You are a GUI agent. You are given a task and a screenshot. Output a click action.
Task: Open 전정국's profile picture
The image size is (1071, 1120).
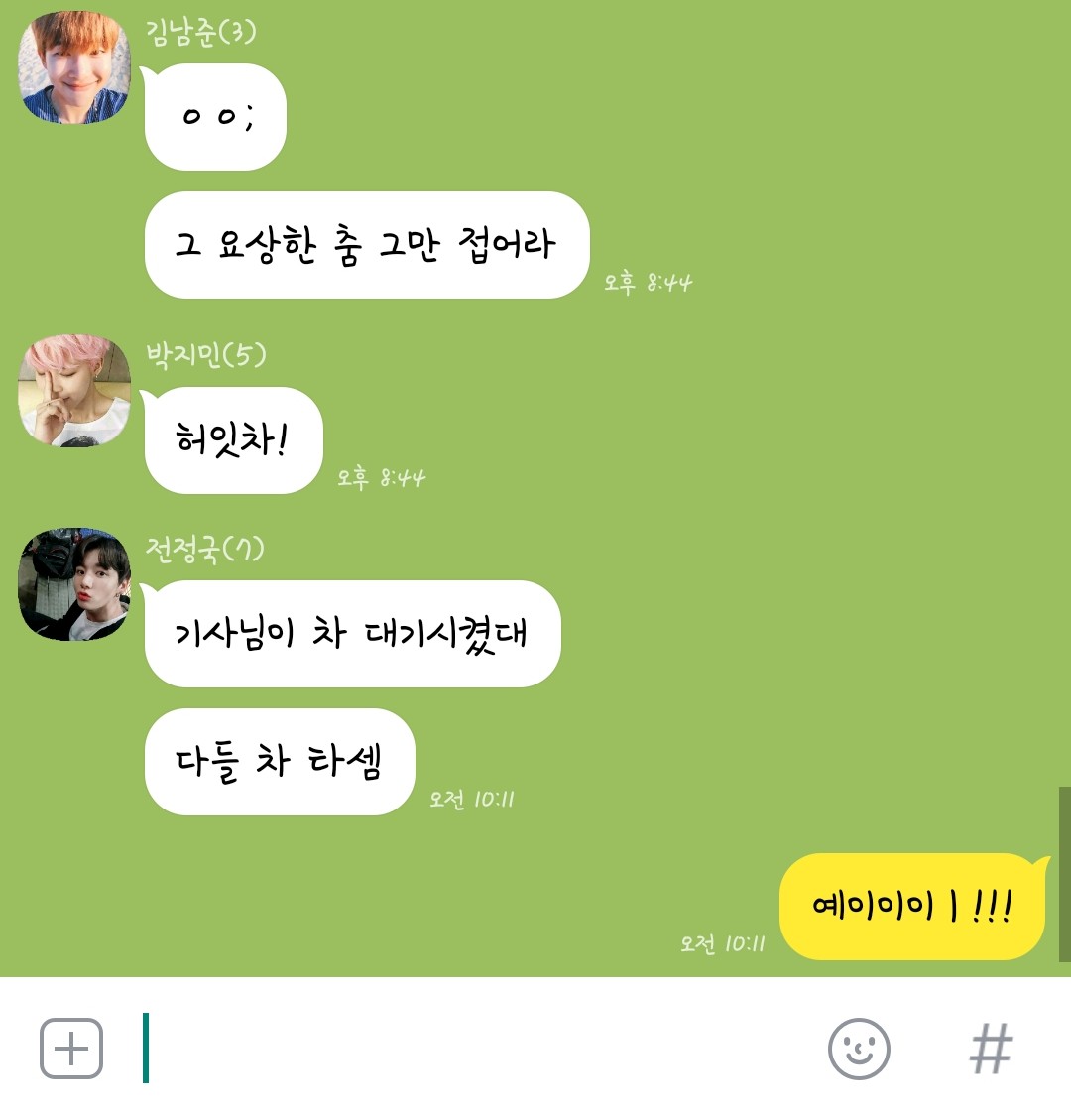(x=74, y=584)
